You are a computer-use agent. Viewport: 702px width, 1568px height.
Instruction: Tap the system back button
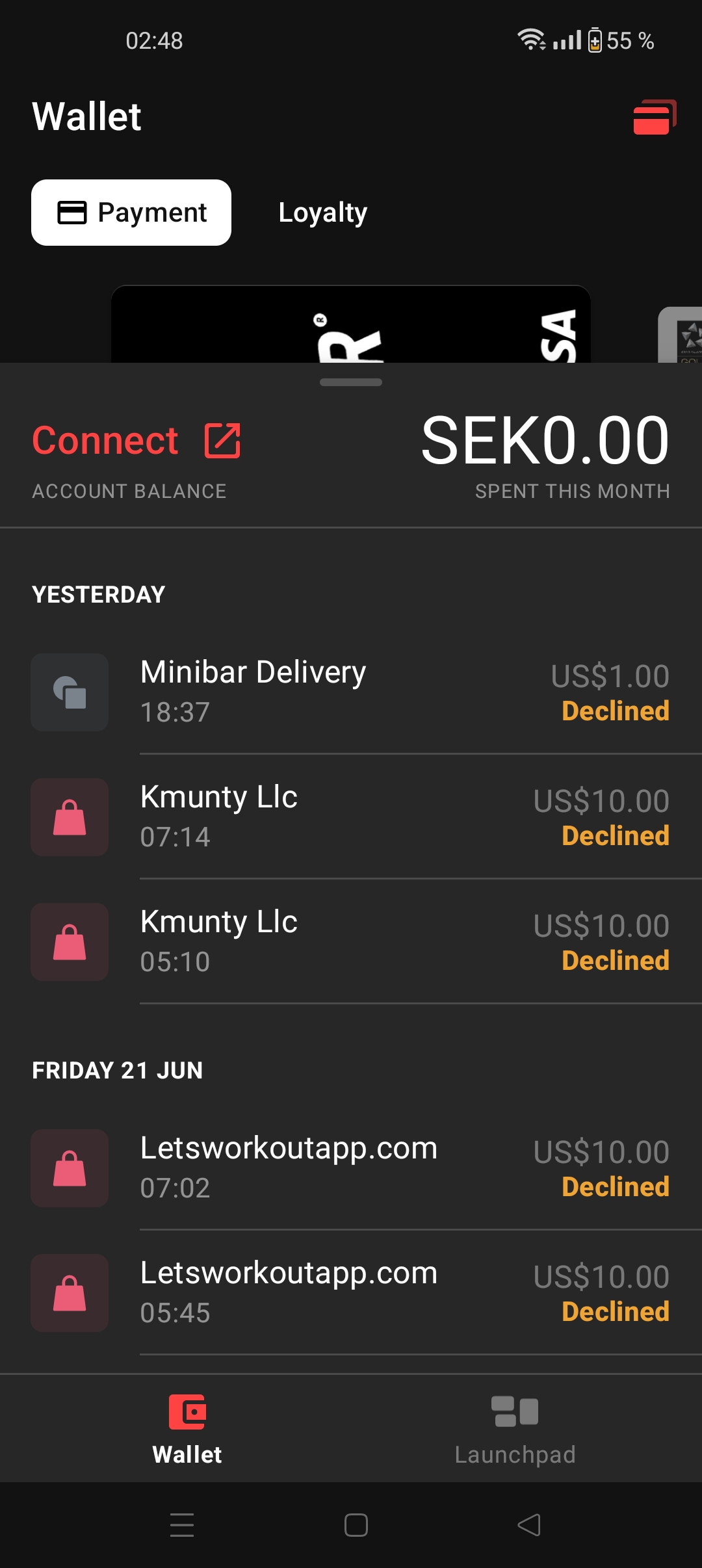point(529,1525)
